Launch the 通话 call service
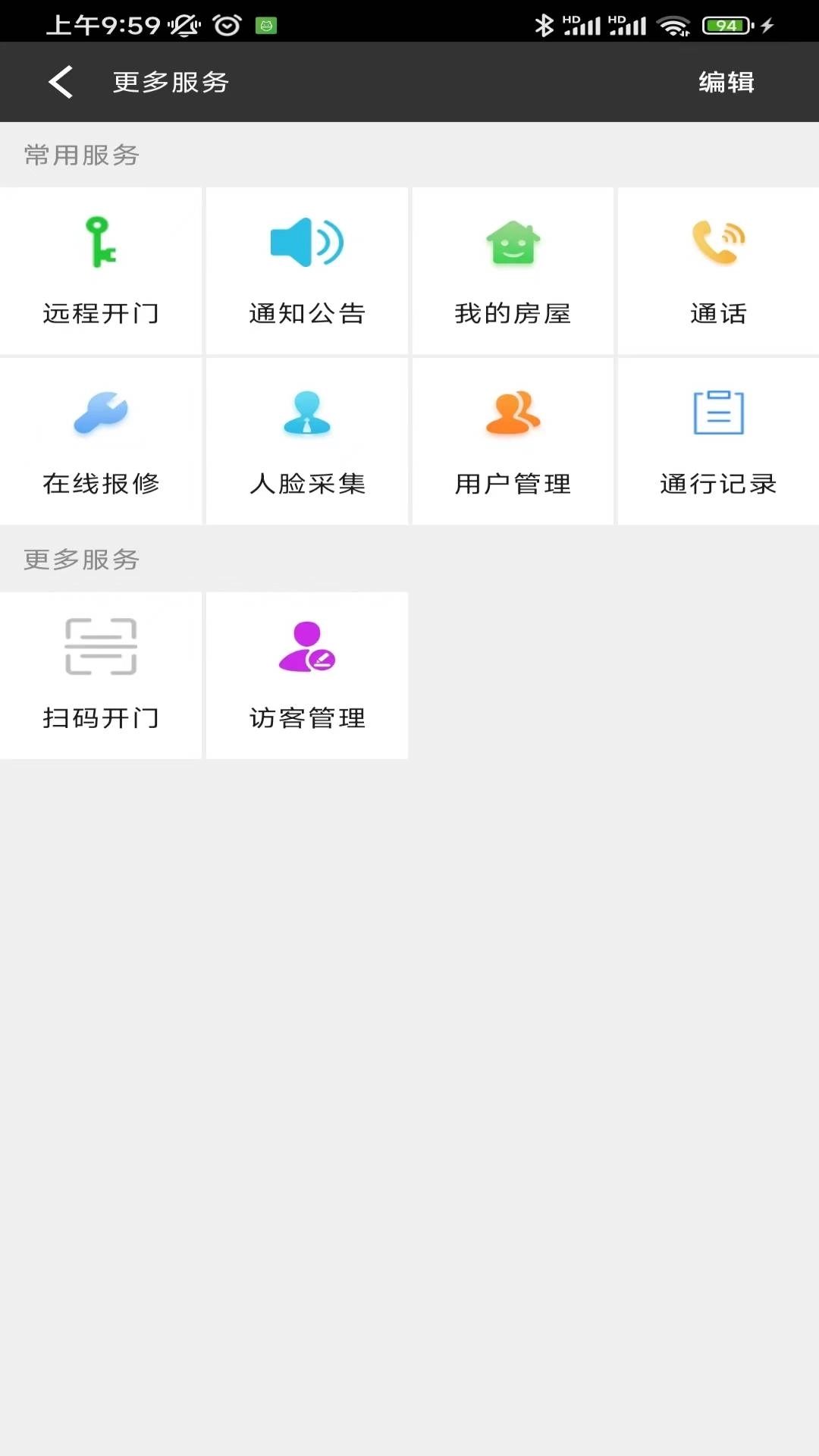 pos(718,271)
